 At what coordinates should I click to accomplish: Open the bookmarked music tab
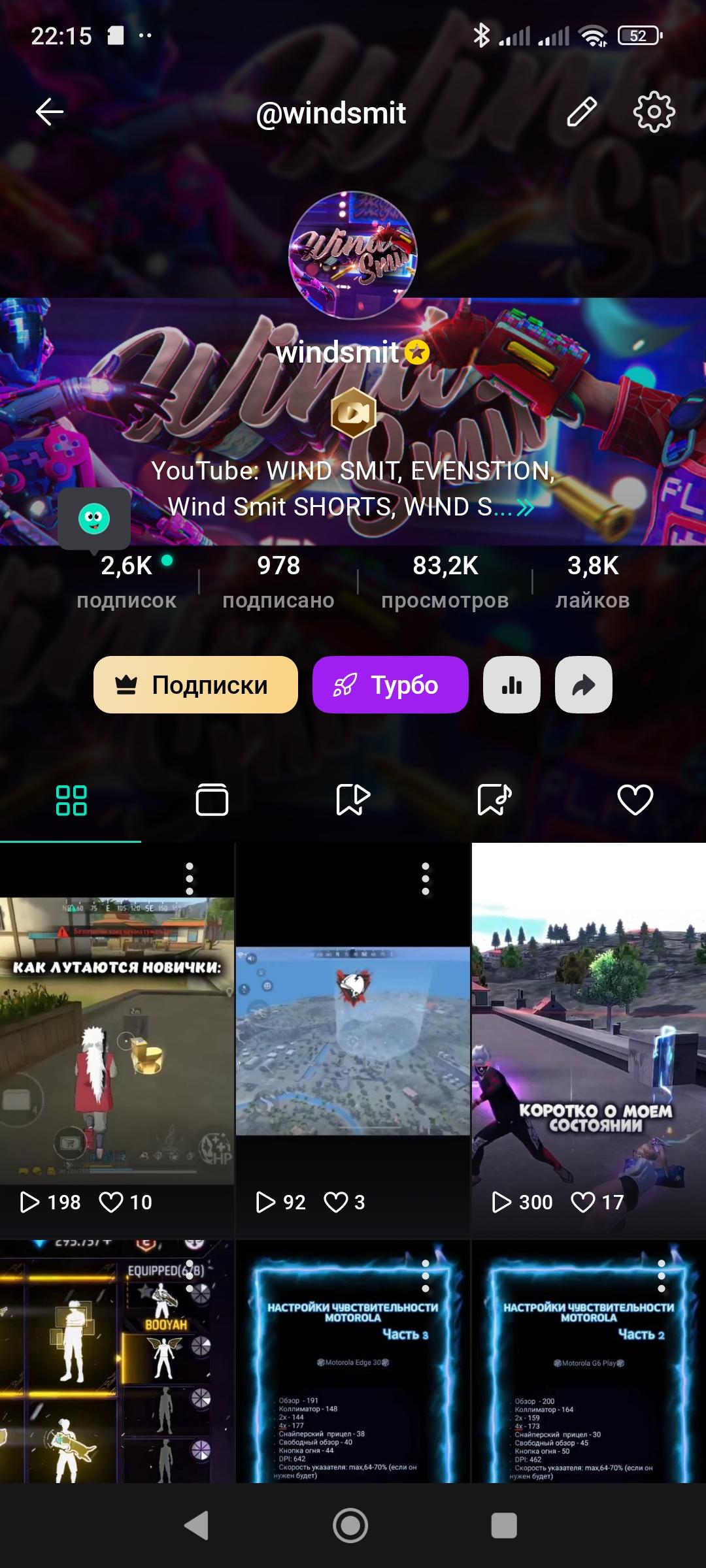(x=494, y=800)
